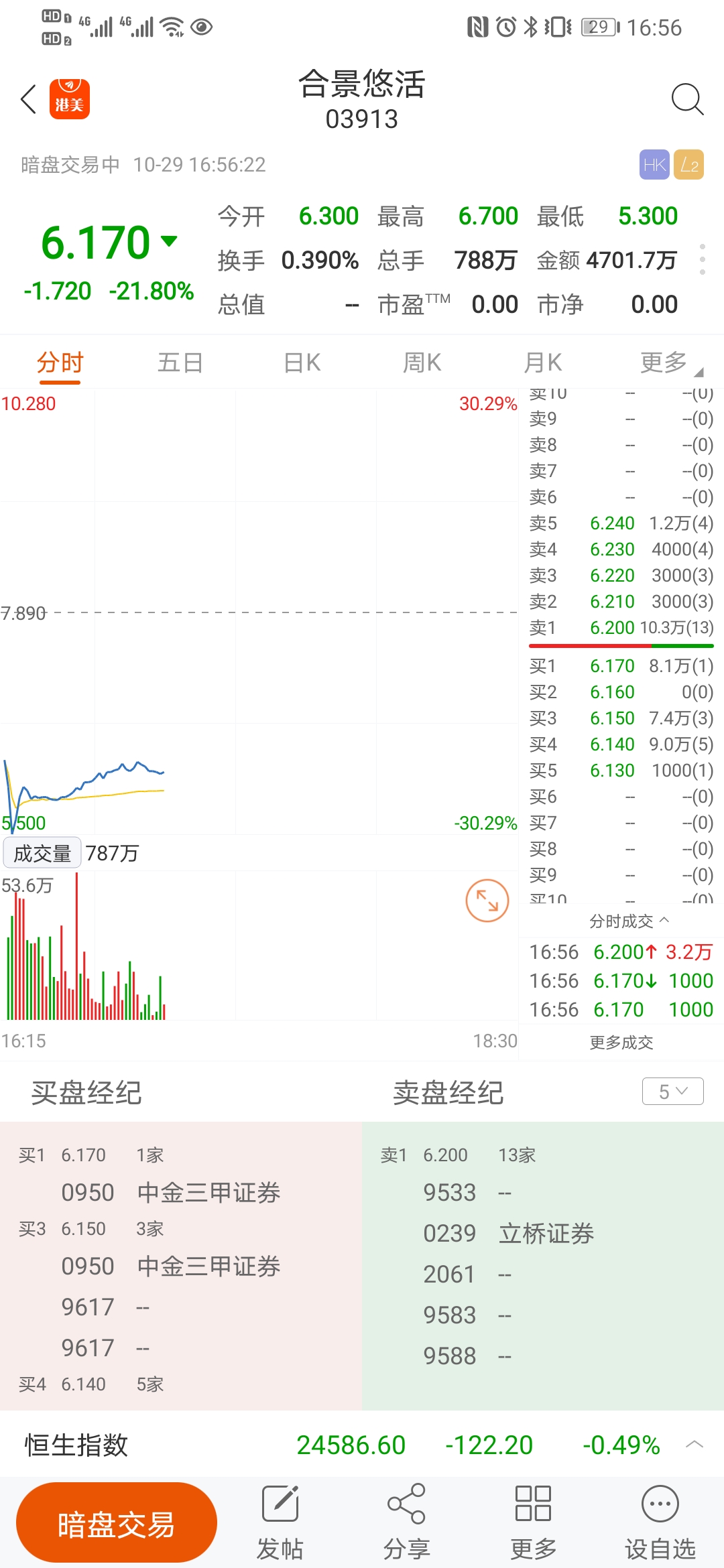Go back using the top-left arrow
The image size is (724, 1568).
tap(28, 100)
